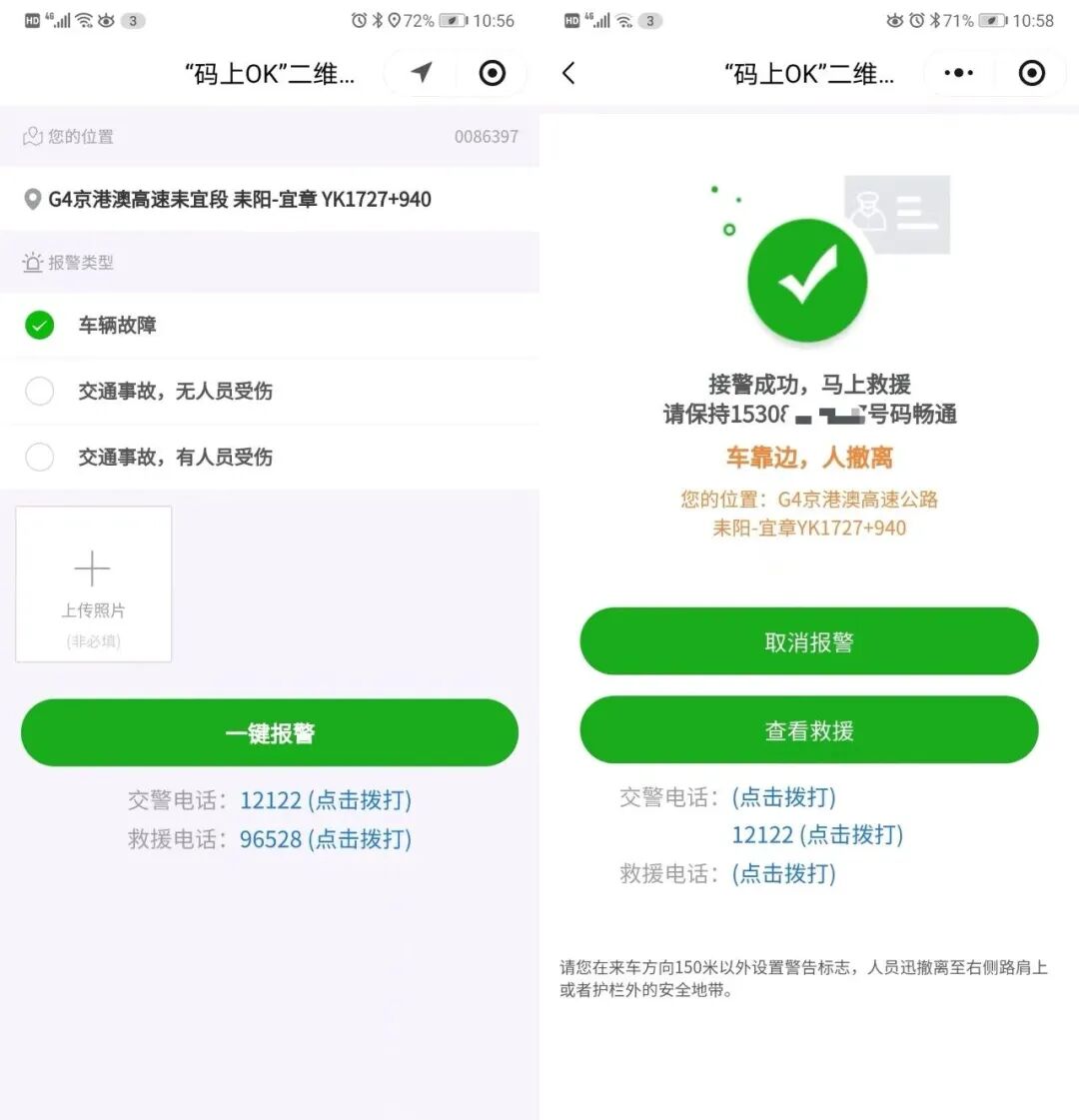View rescue progress via 查看救援
The height and width of the screenshot is (1120, 1079).
coord(809,730)
